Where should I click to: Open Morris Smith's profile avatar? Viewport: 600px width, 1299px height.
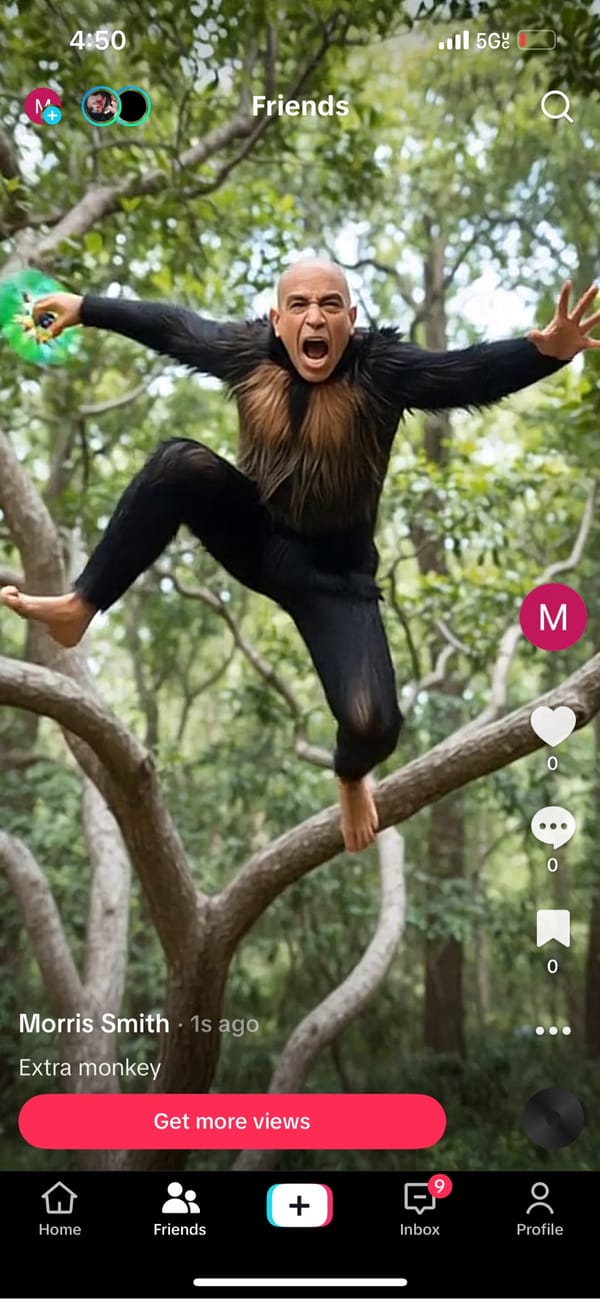point(553,617)
